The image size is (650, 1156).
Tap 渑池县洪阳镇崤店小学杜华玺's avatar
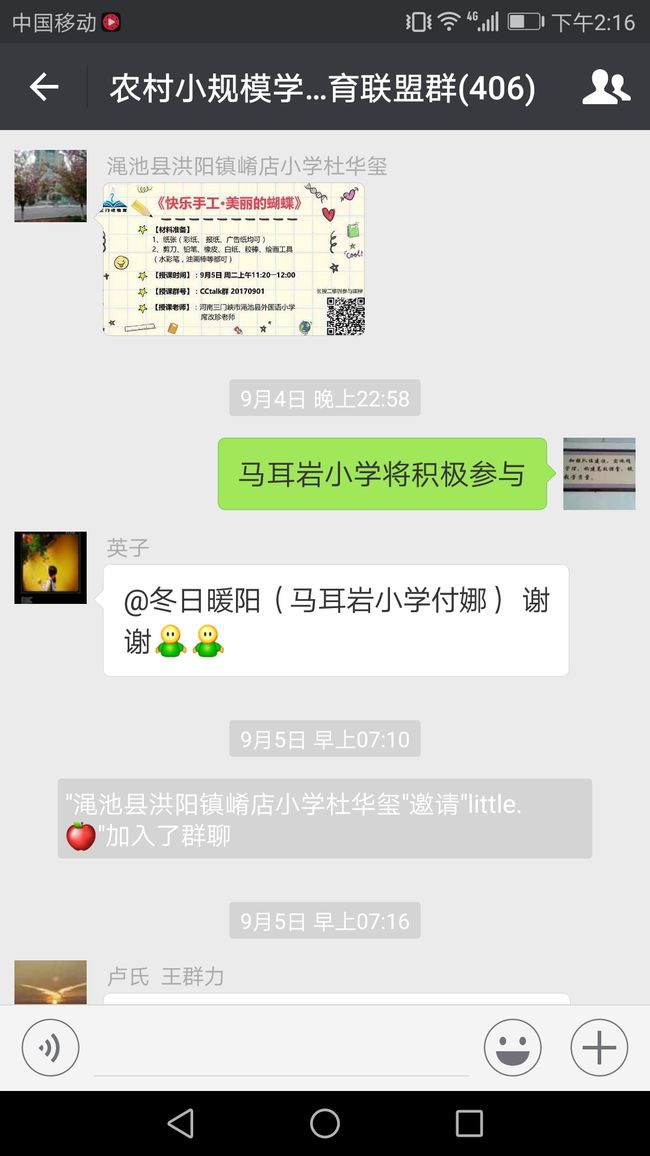click(50, 186)
